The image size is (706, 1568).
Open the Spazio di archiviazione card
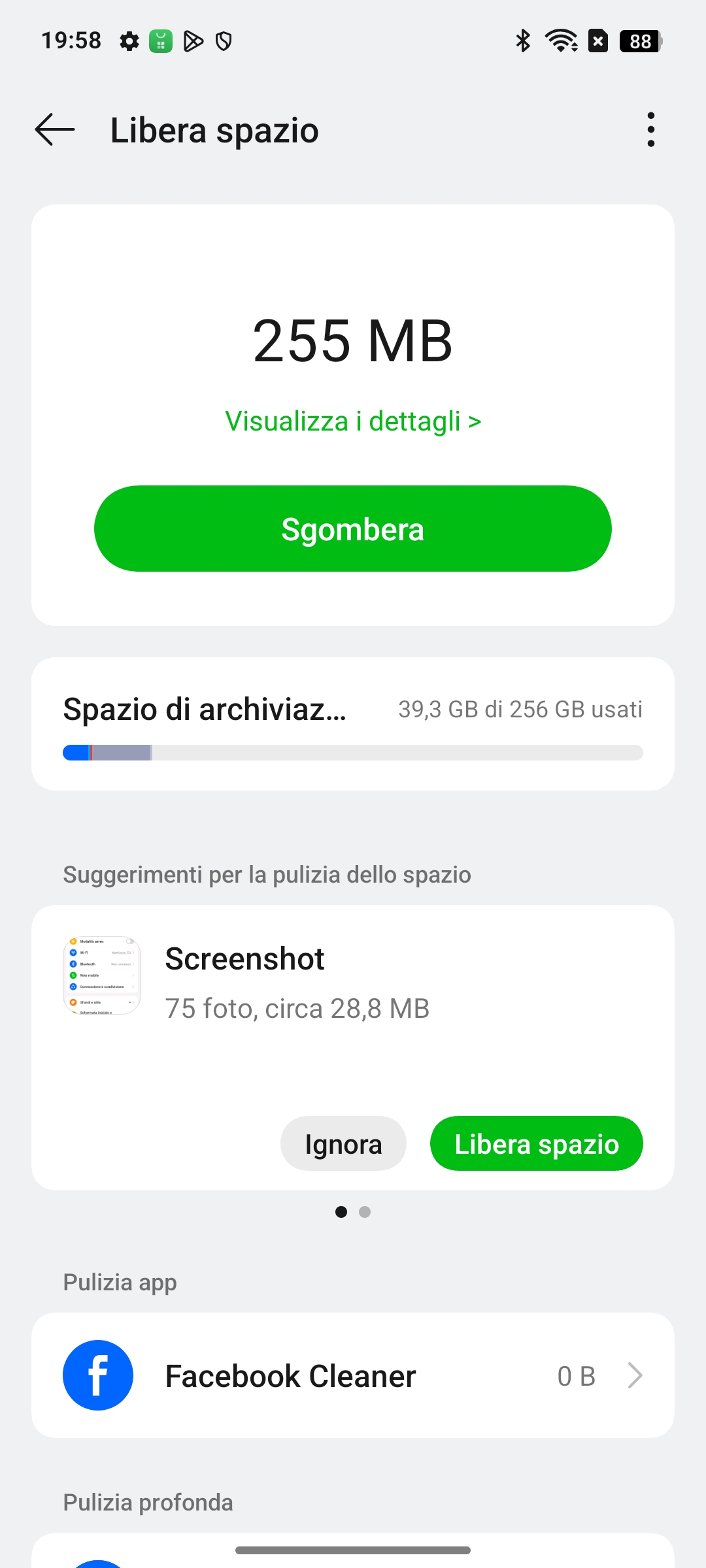coord(353,724)
